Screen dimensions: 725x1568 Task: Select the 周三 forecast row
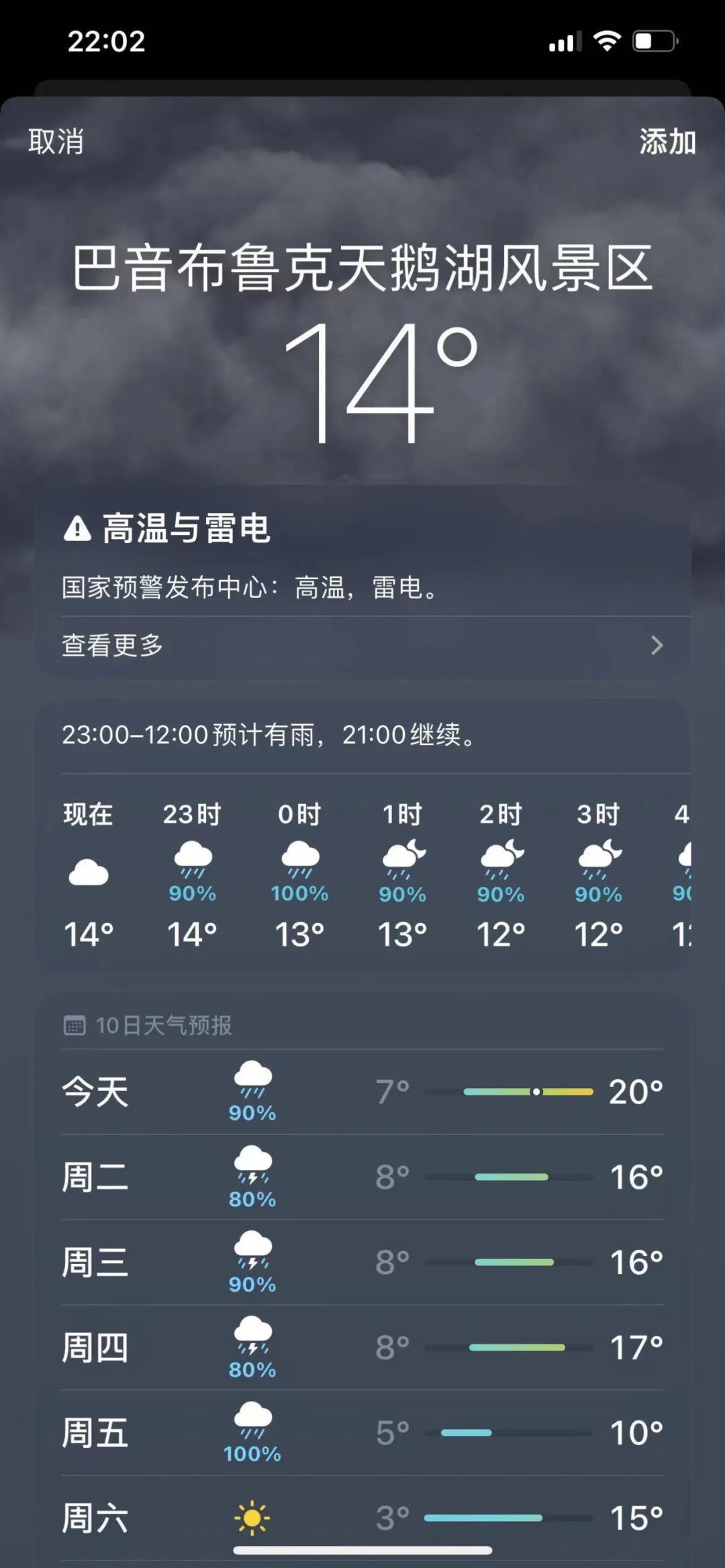click(362, 1263)
